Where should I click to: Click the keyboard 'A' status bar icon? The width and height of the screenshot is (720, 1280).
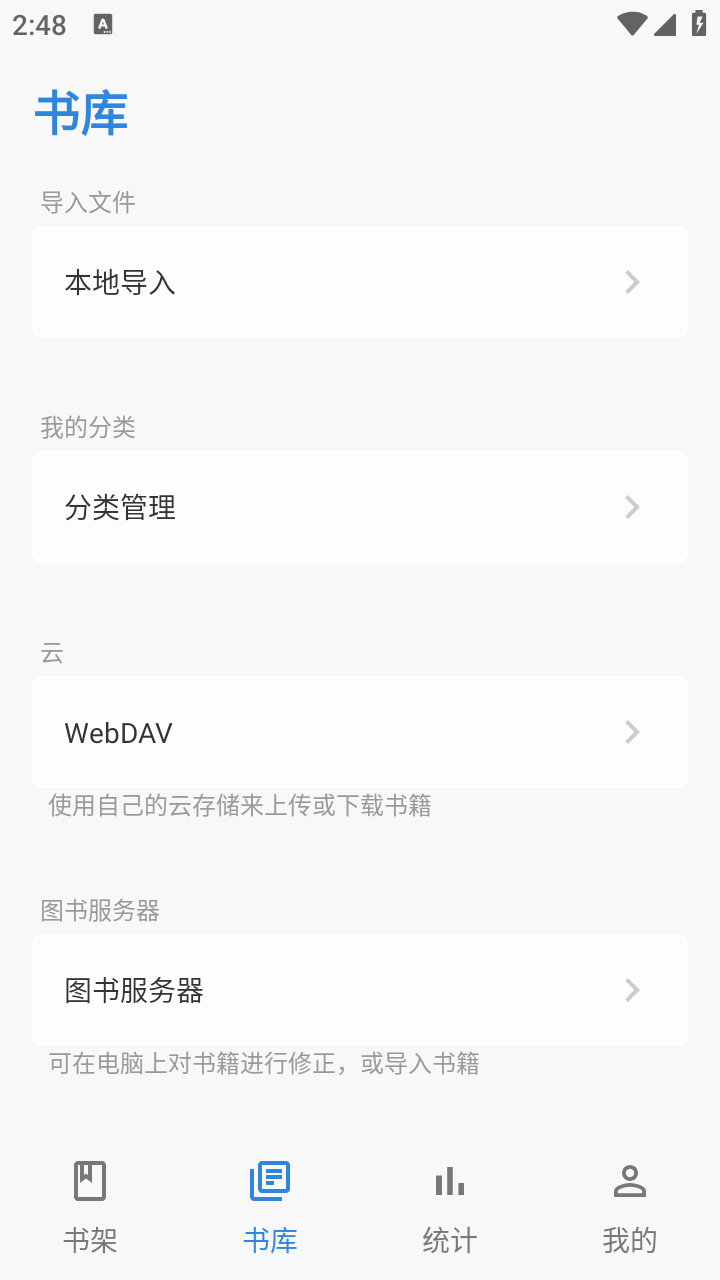103,23
